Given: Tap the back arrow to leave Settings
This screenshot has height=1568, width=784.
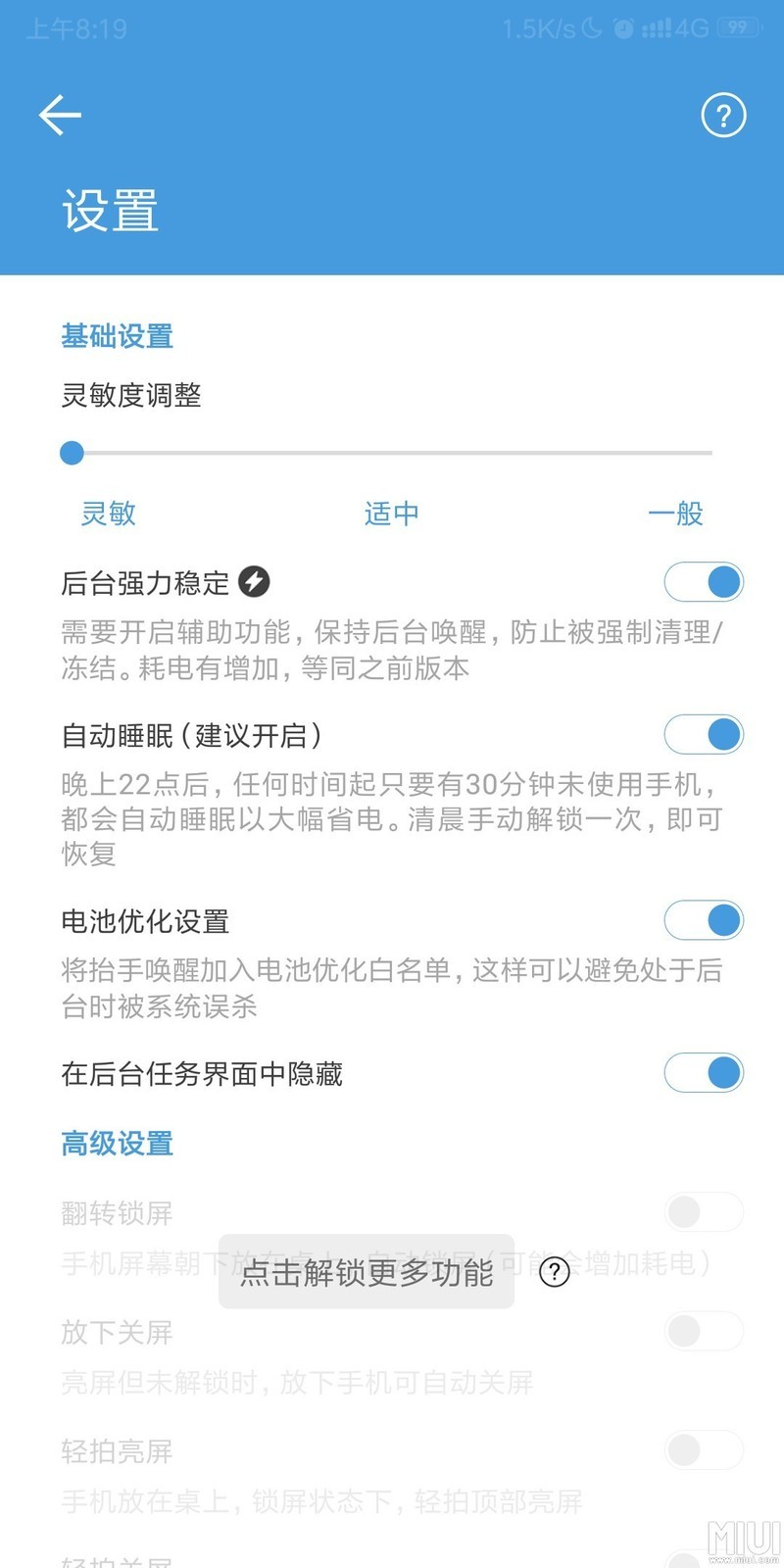Looking at the screenshot, I should pos(60,115).
